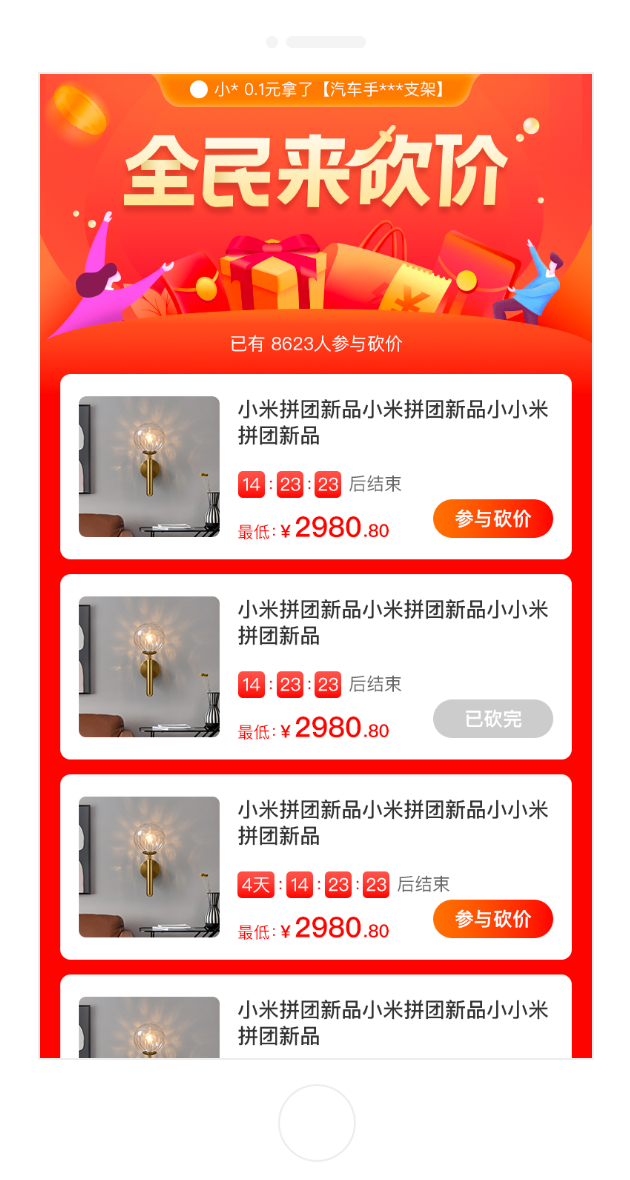
Task: Tap the grey 已砍完 button
Action: pyautogui.click(x=492, y=719)
